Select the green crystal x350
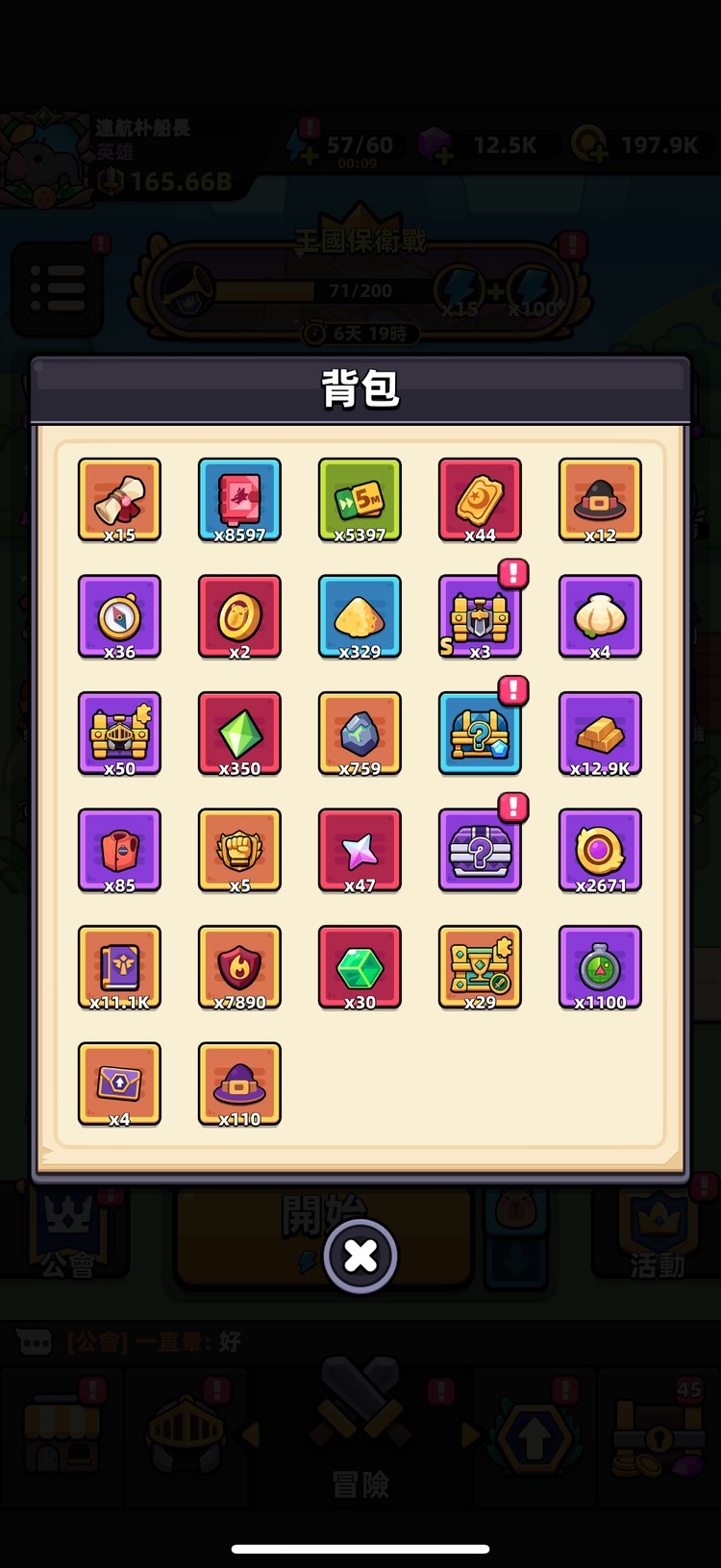This screenshot has width=721, height=1568. coord(239,733)
